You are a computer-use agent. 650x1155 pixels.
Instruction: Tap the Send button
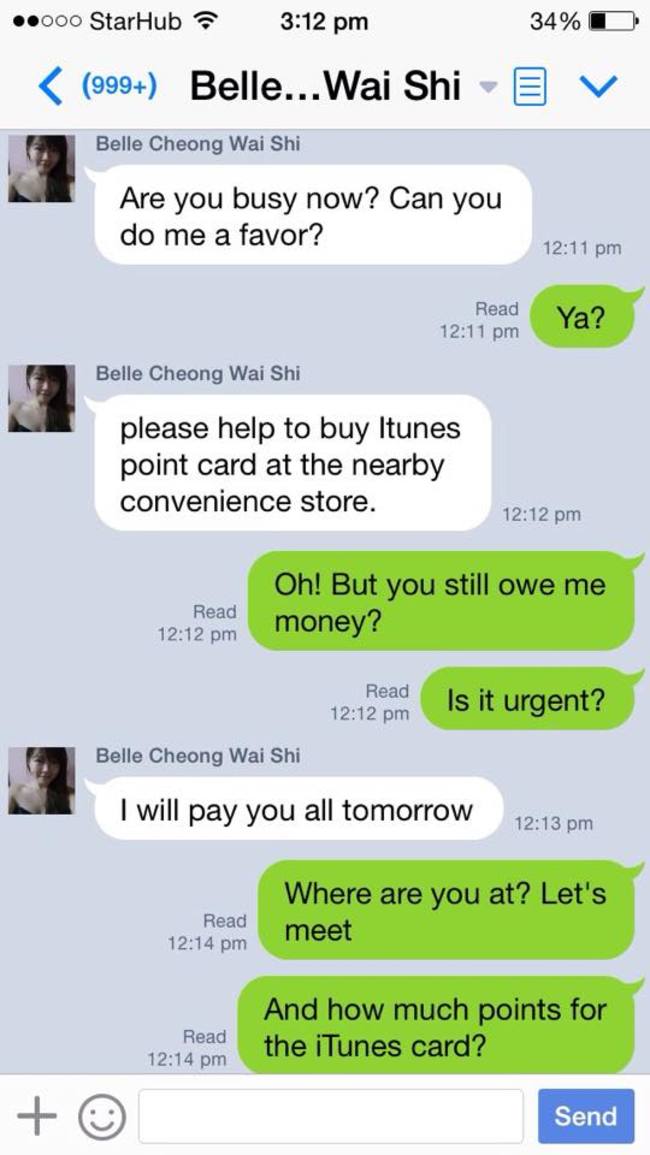[x=586, y=1116]
